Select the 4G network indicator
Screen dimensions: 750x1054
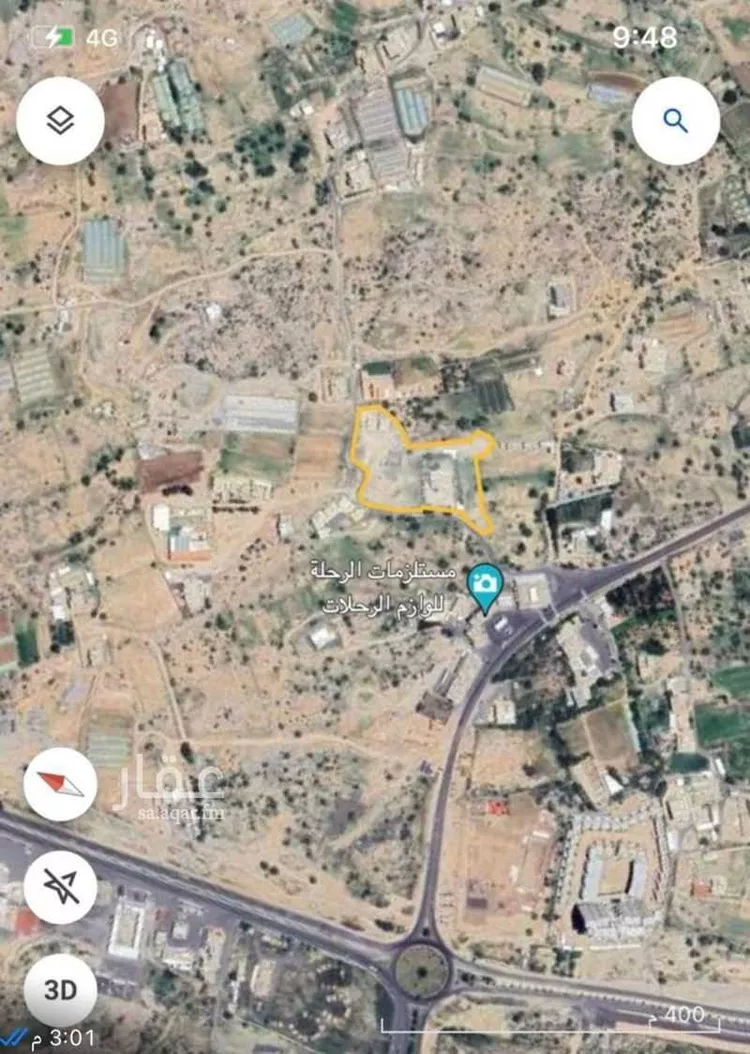click(x=103, y=38)
